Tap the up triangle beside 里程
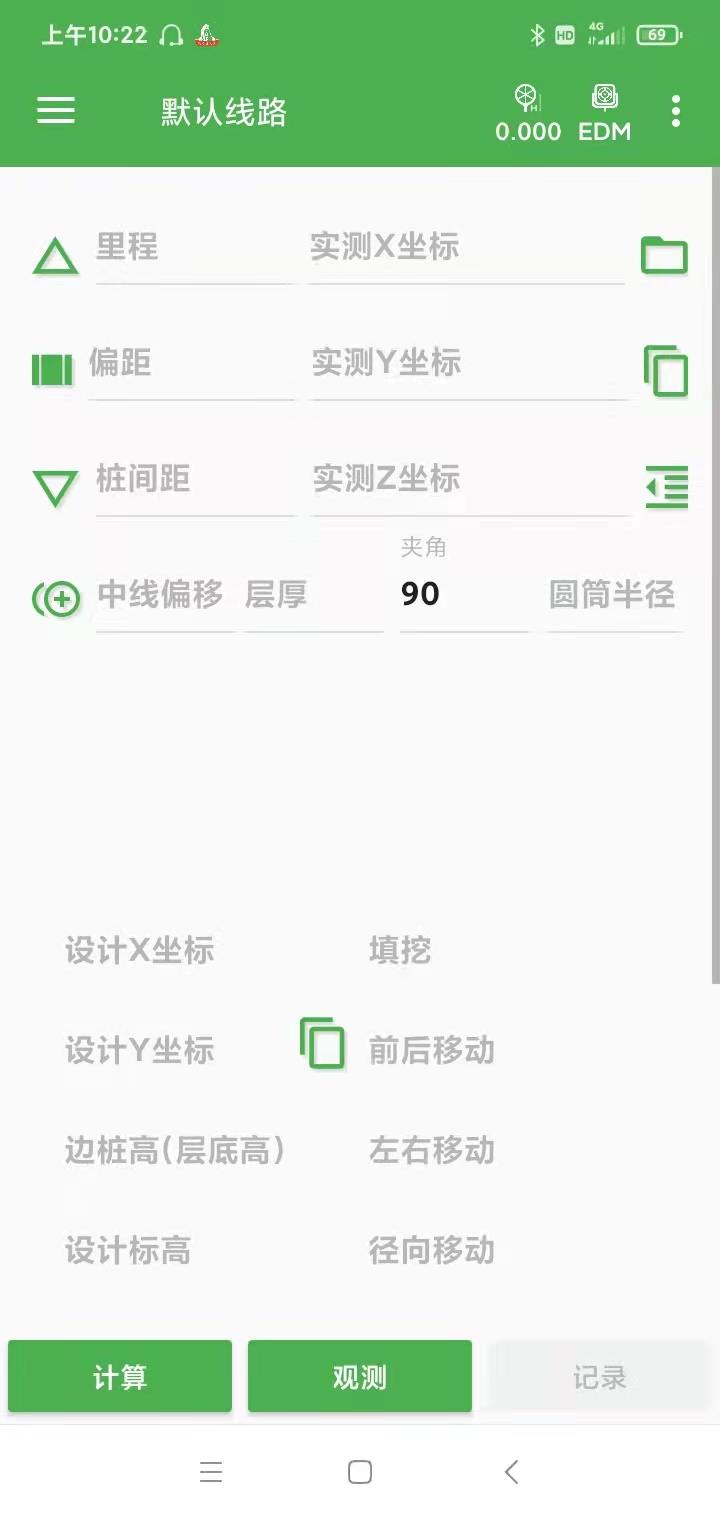 (x=55, y=256)
